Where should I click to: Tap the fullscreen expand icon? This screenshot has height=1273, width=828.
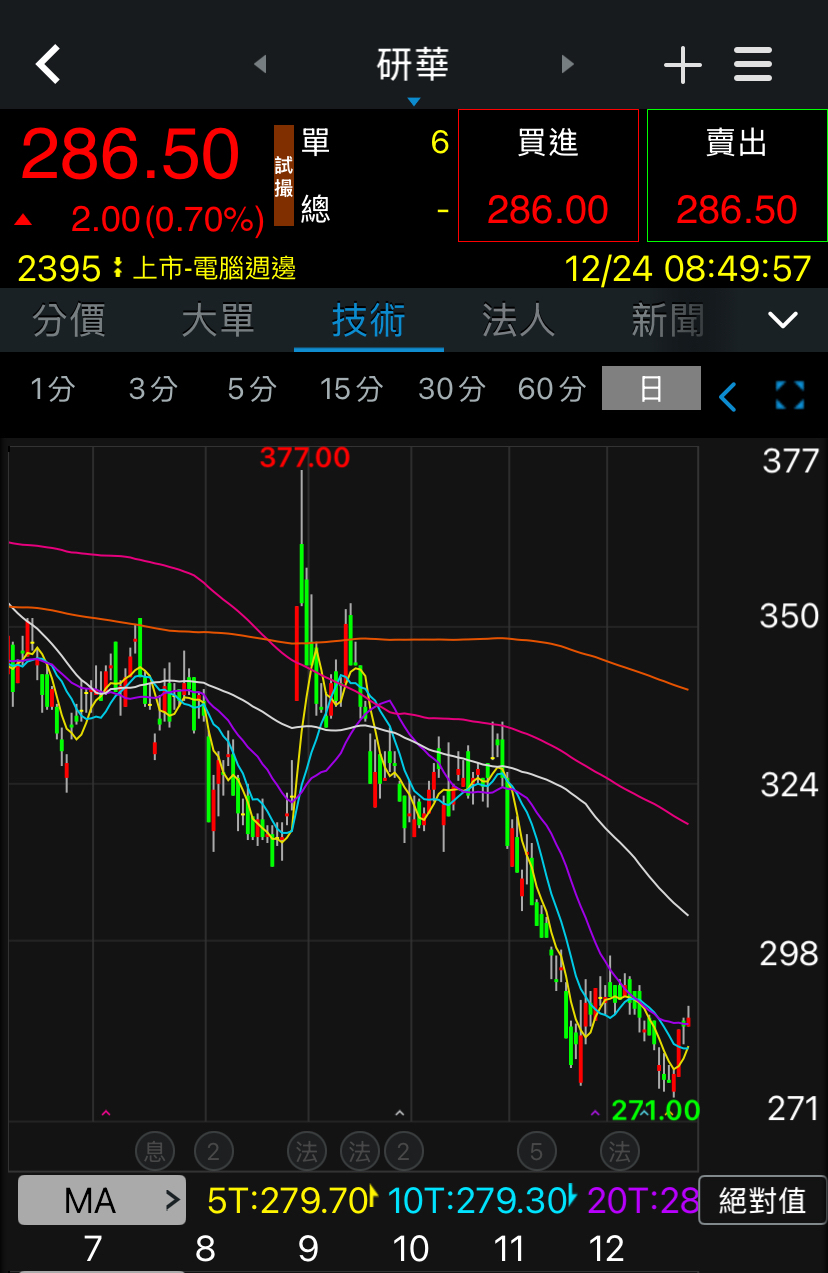coord(790,396)
